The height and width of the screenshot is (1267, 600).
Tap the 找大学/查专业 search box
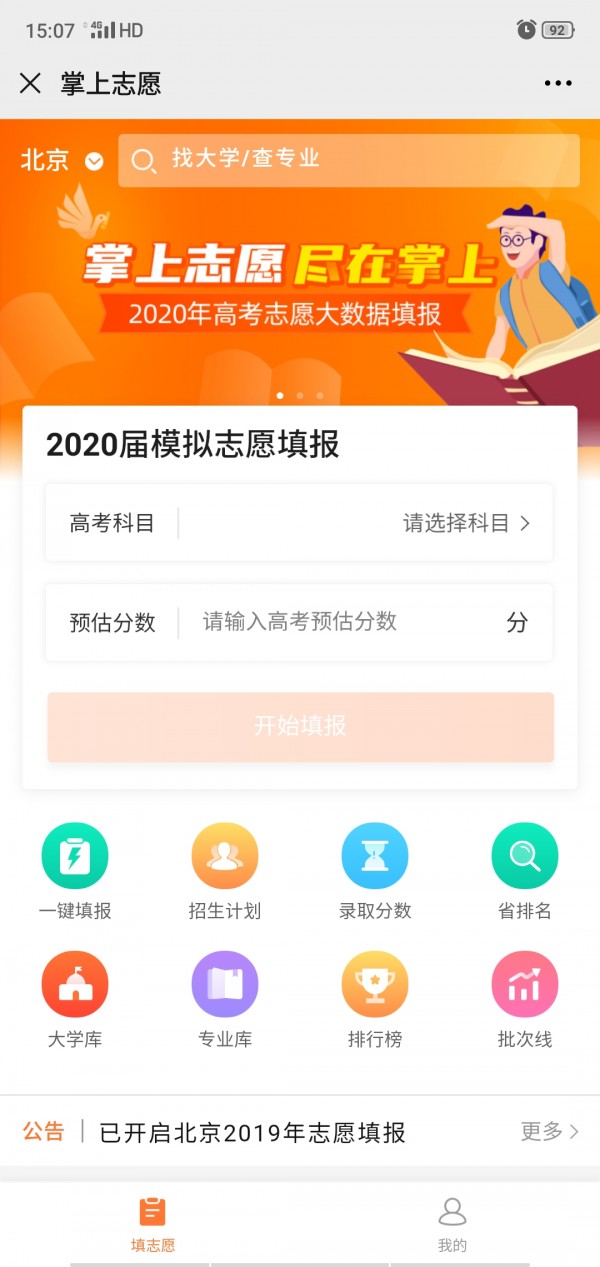[x=348, y=160]
